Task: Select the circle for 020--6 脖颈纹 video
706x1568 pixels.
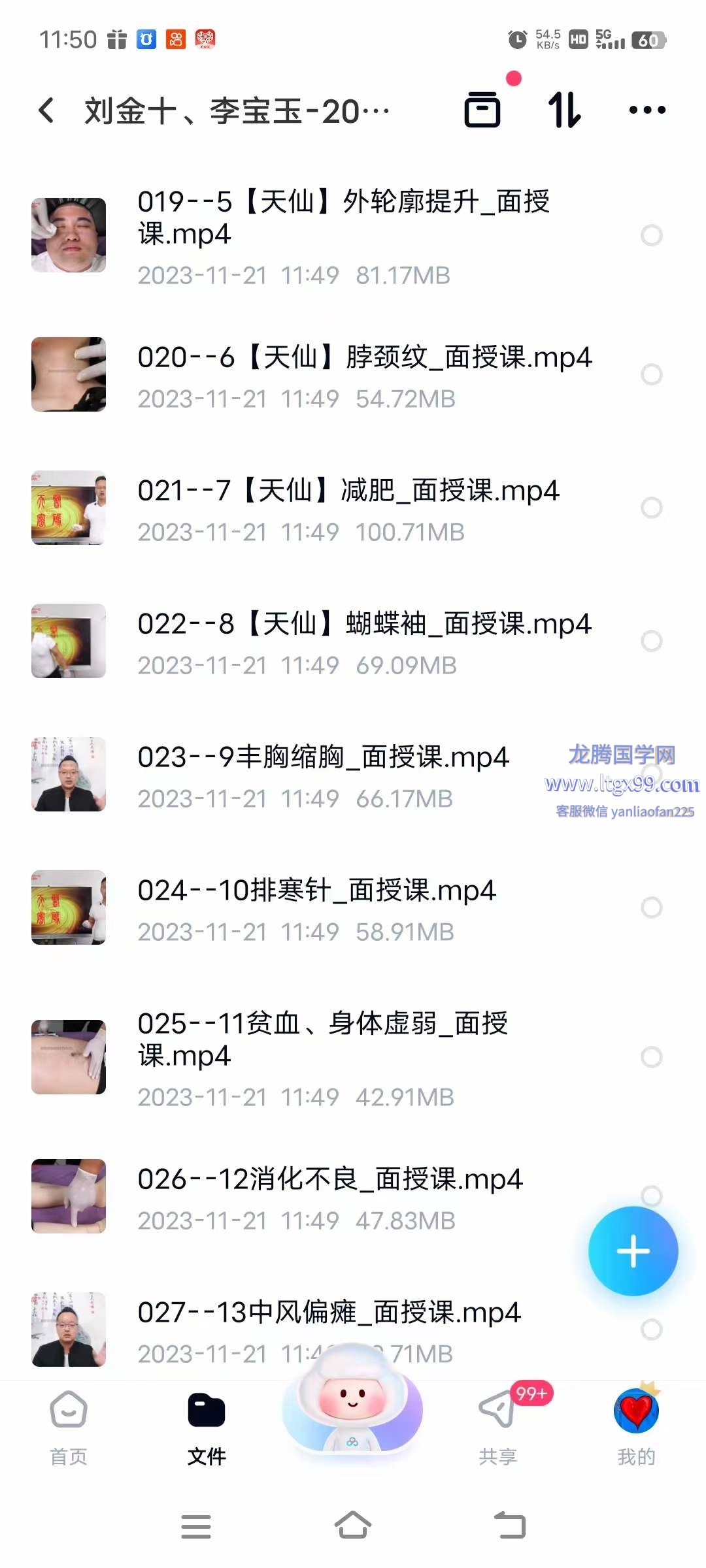Action: tap(651, 374)
